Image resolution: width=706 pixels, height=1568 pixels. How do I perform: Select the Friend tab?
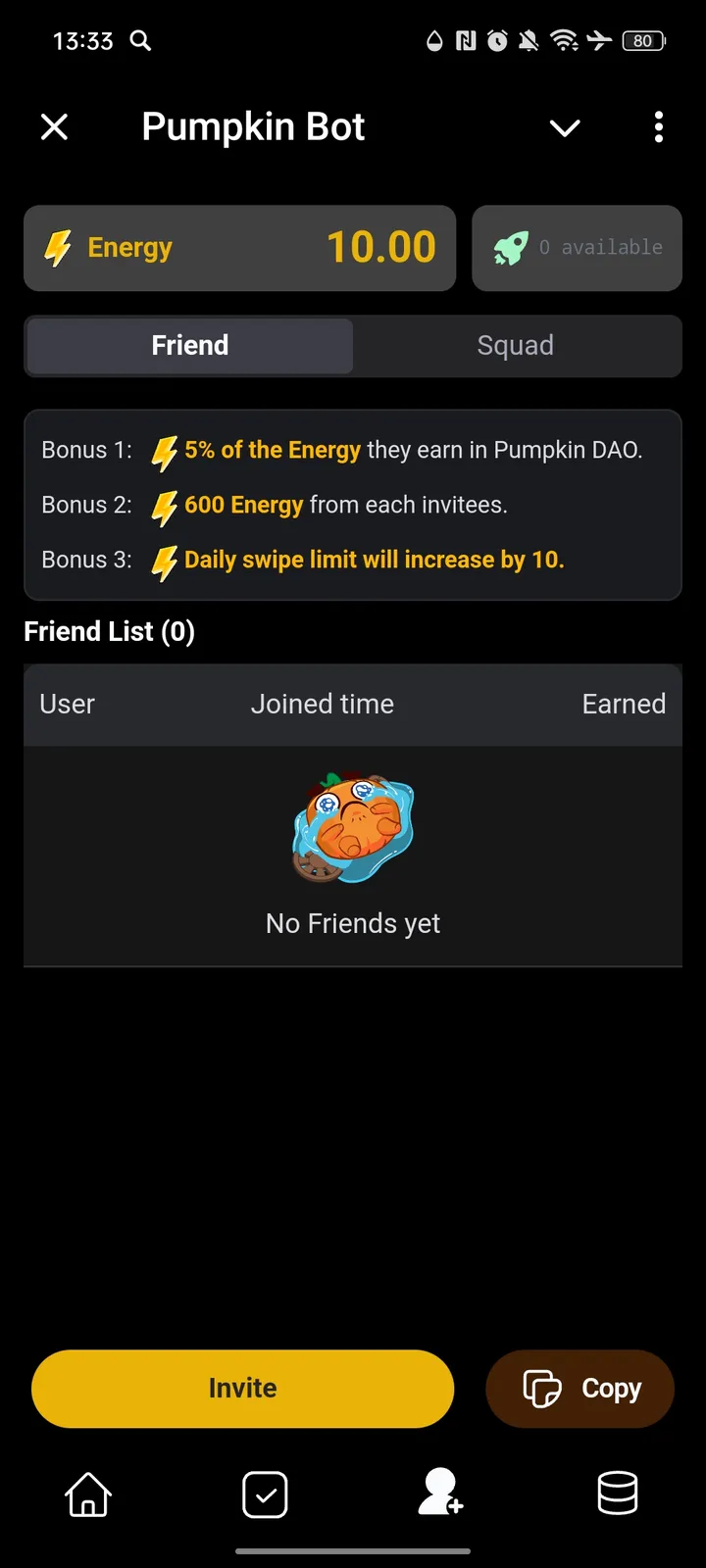(189, 345)
